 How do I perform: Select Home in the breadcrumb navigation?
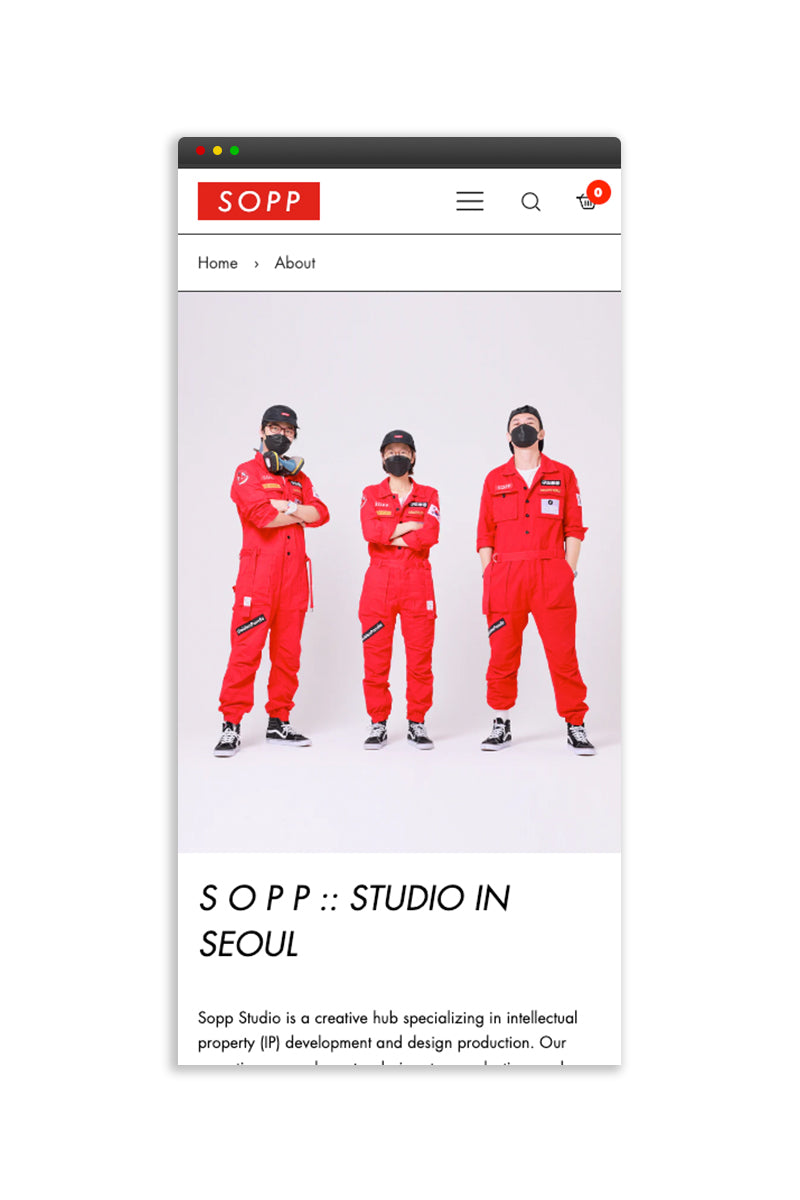(x=217, y=263)
